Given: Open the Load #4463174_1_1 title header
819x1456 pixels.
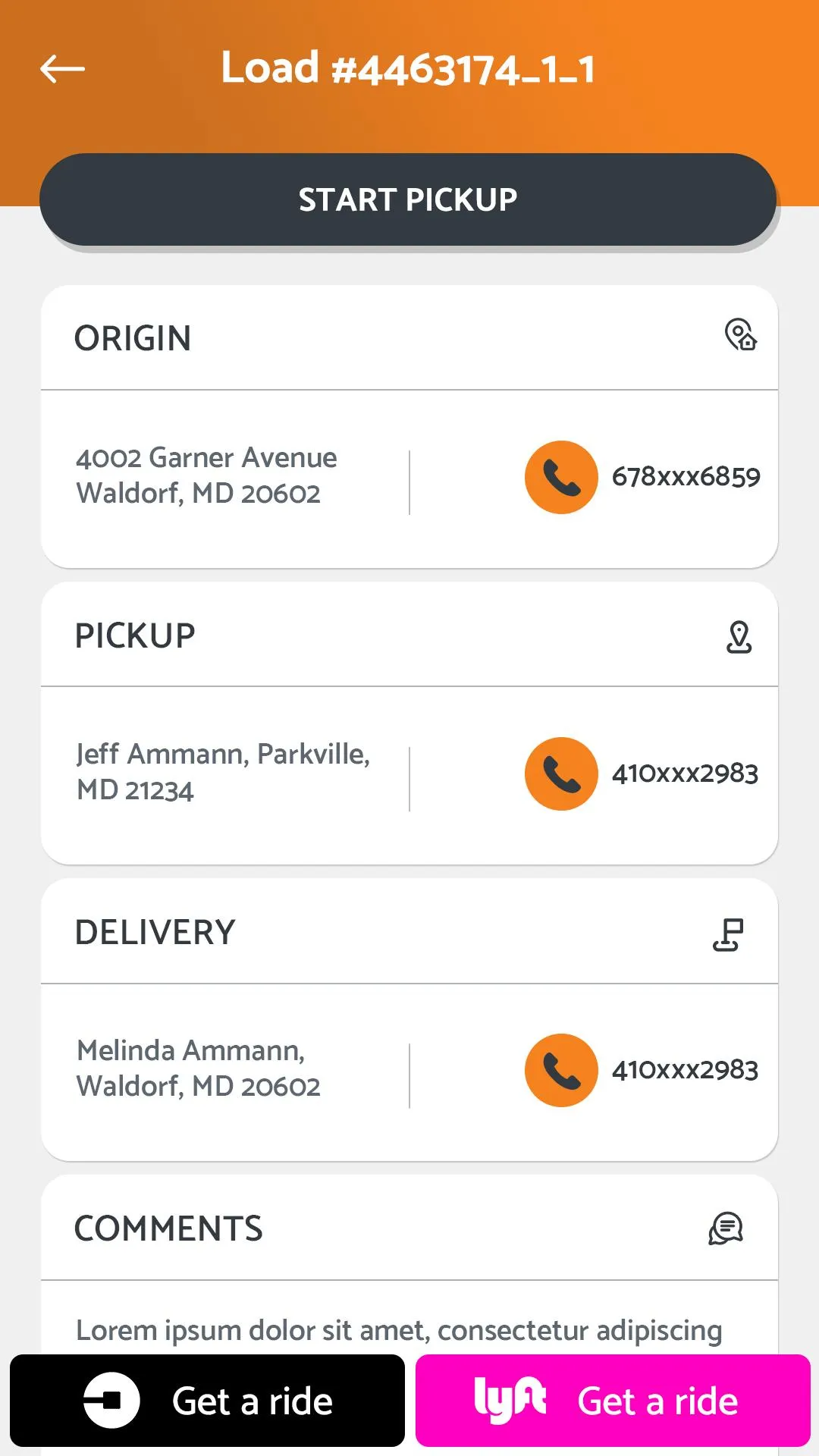Looking at the screenshot, I should 408,67.
